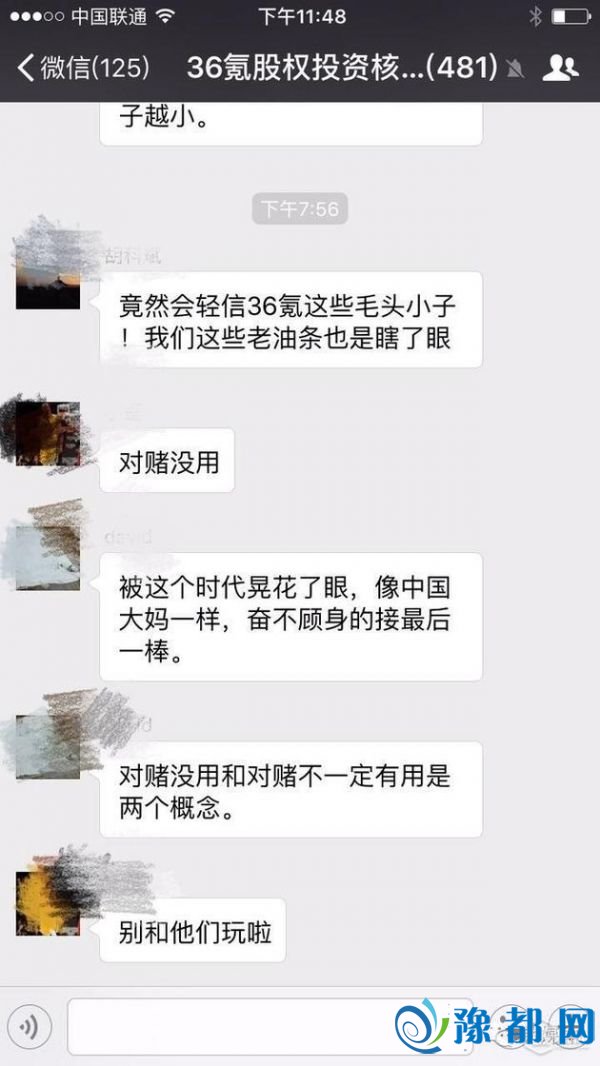Open the avatar of the '对赌没用' sender
The width and height of the screenshot is (600, 1066).
pos(48,433)
